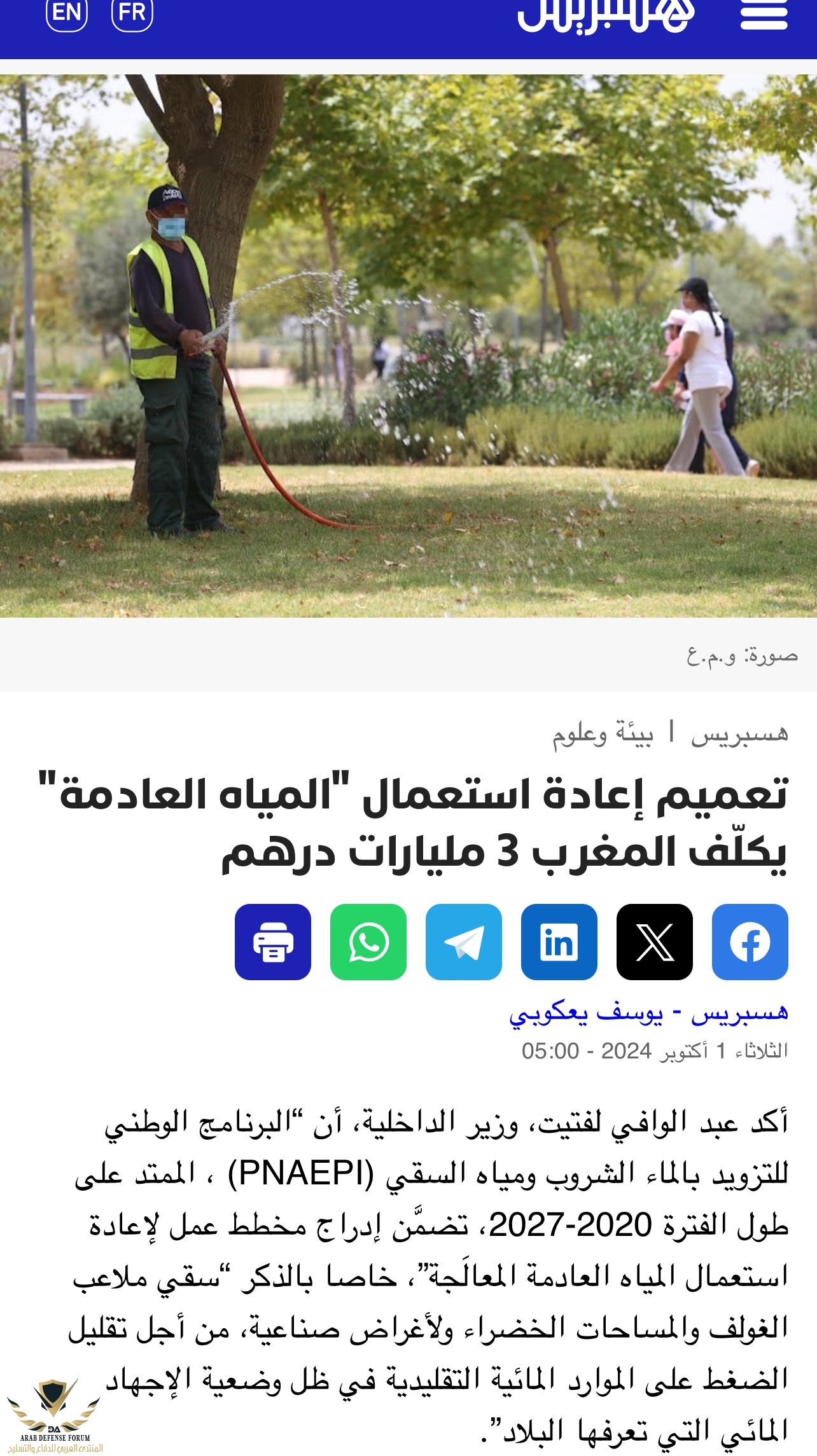Switch site language to FR
Screen dimensions: 817x1456
[132, 13]
